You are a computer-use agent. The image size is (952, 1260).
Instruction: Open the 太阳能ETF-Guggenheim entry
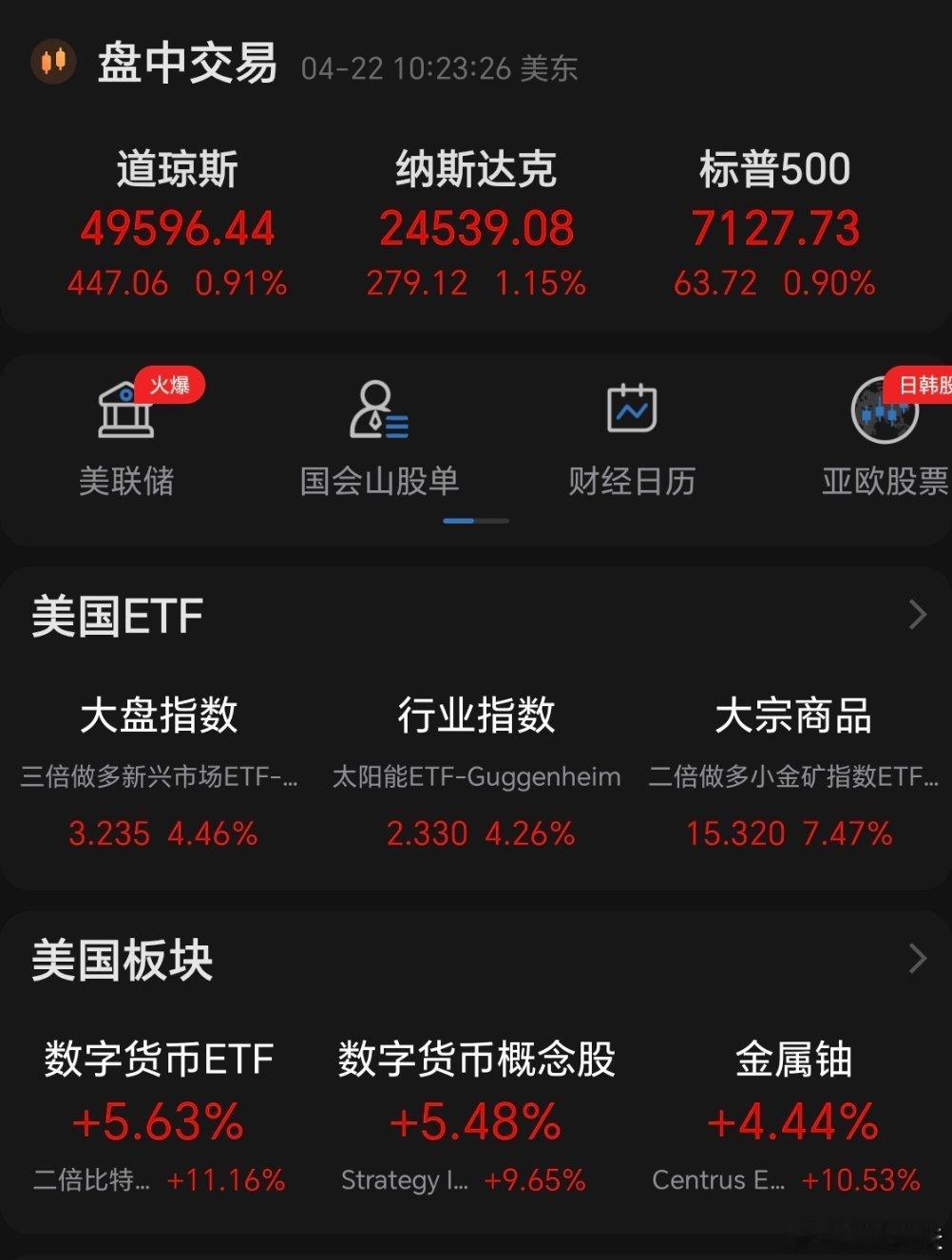478,776
